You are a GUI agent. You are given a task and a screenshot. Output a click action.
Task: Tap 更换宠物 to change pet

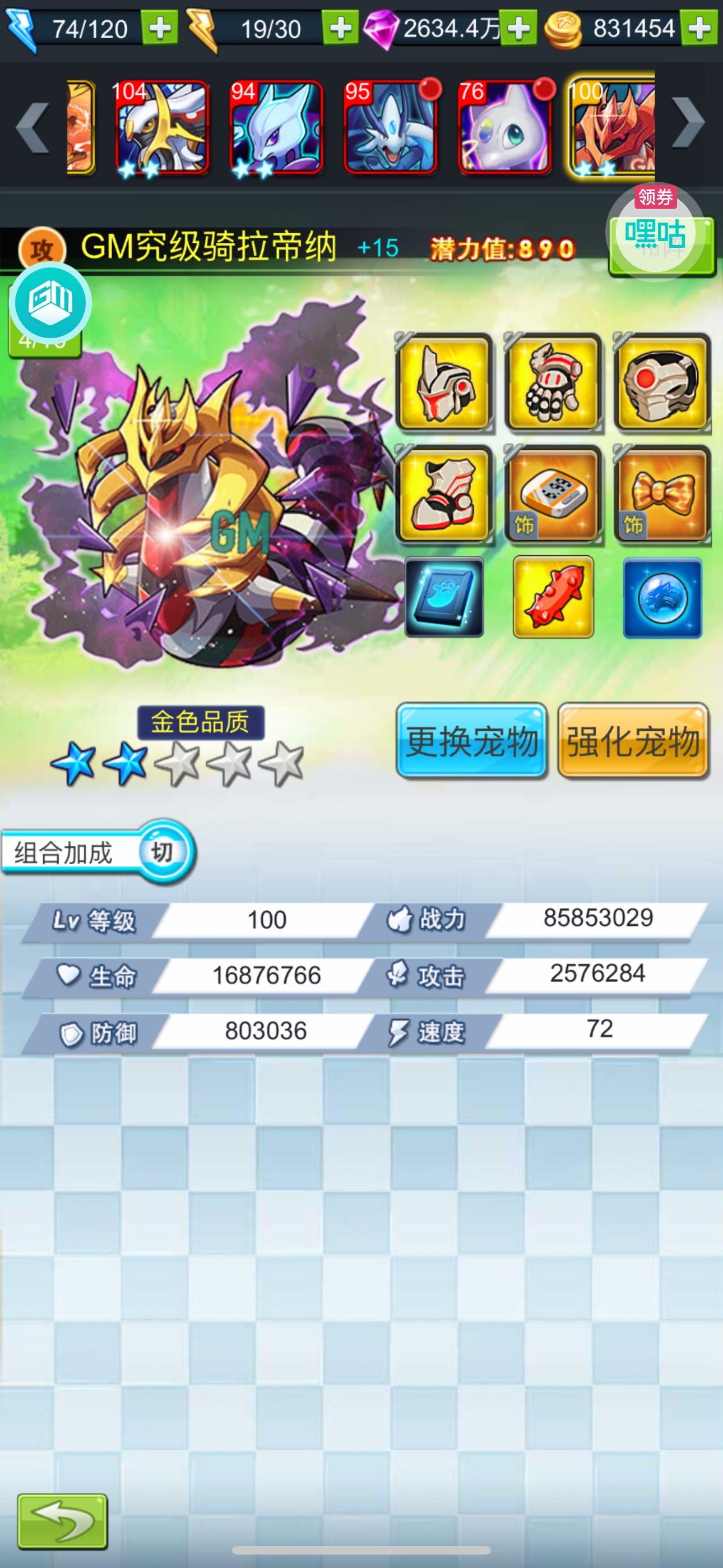pyautogui.click(x=472, y=741)
